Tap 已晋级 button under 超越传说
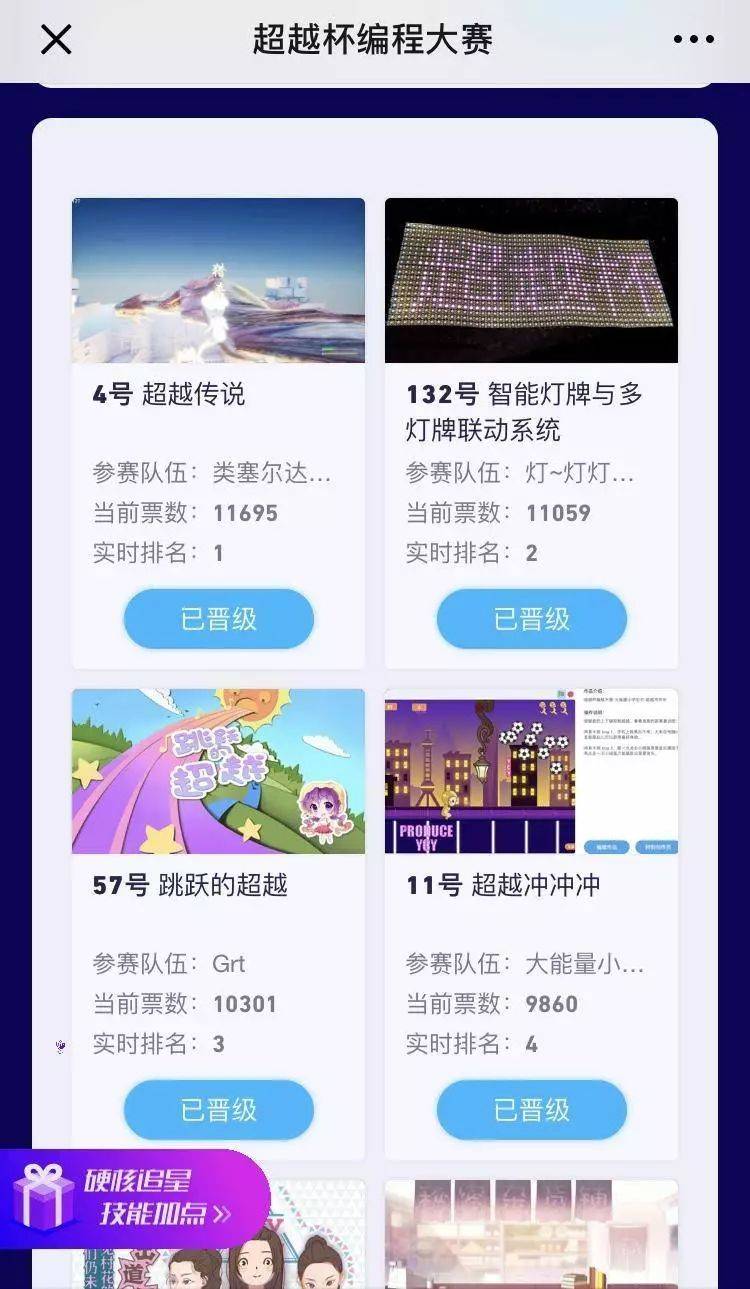This screenshot has width=750, height=1289. point(219,619)
